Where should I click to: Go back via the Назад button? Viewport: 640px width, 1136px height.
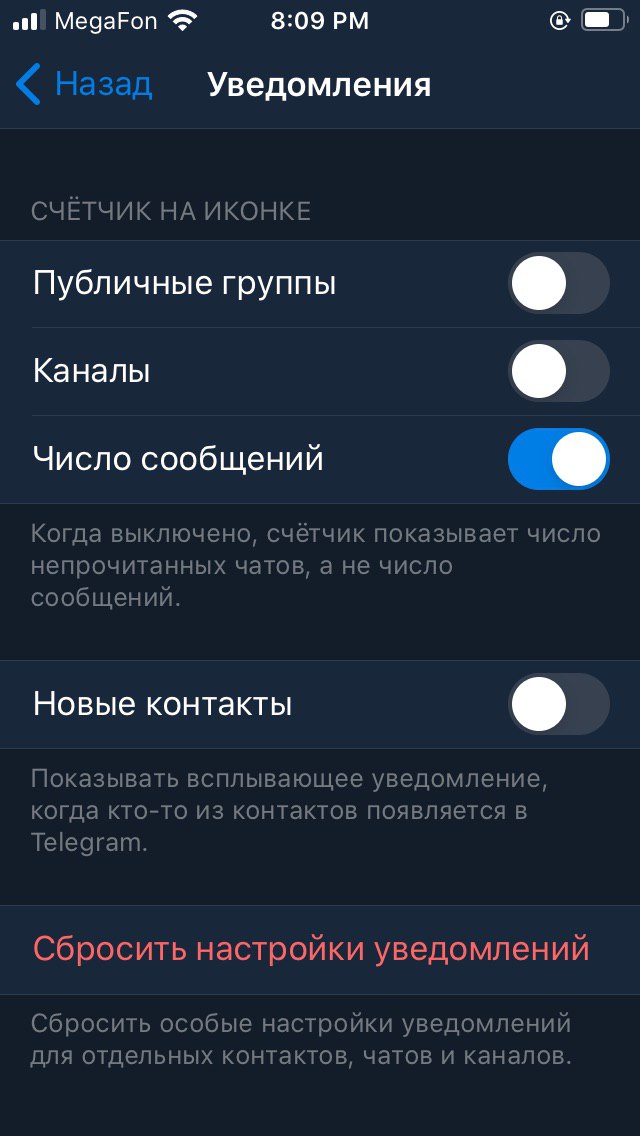click(x=83, y=84)
